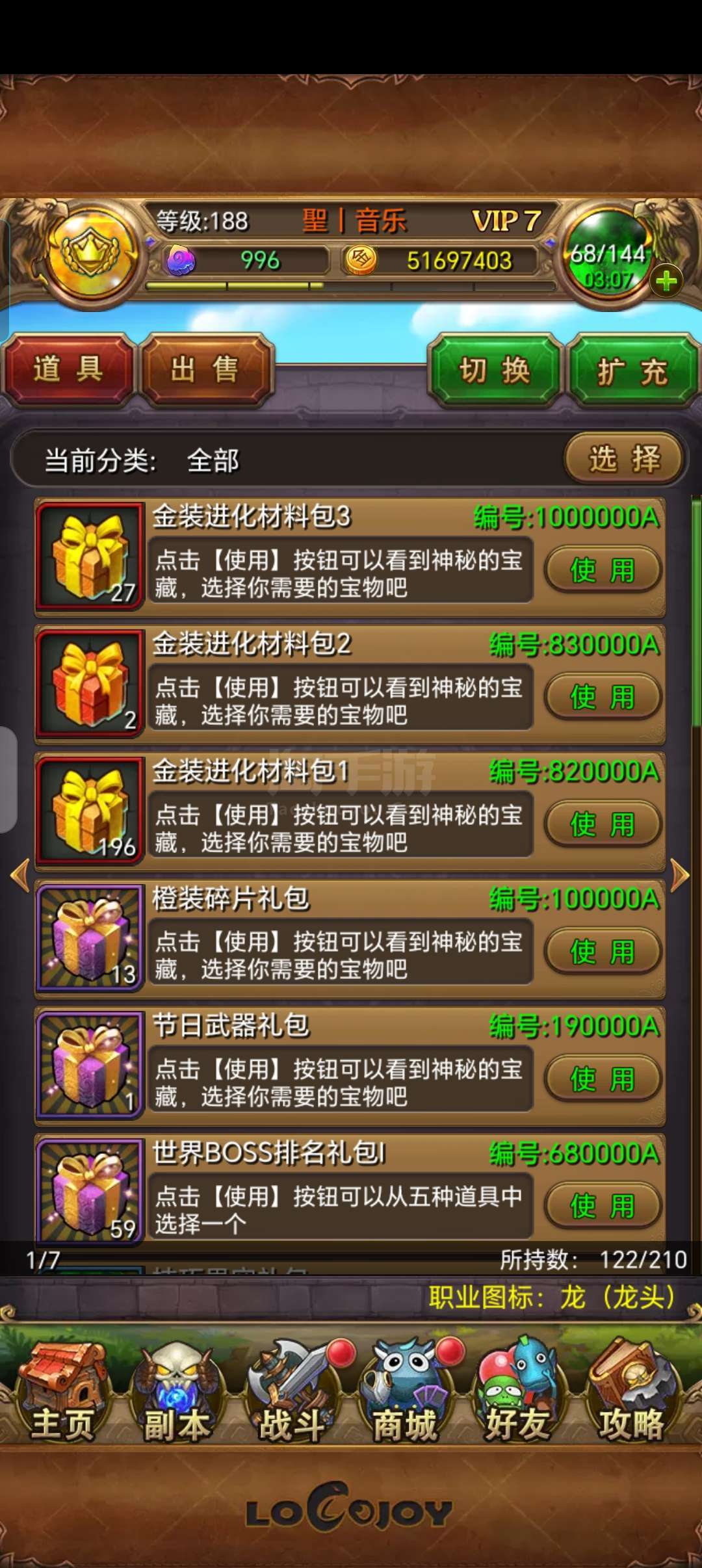Screen dimensions: 702x1568
Task: Open the 战斗 battle section
Action: click(292, 1391)
